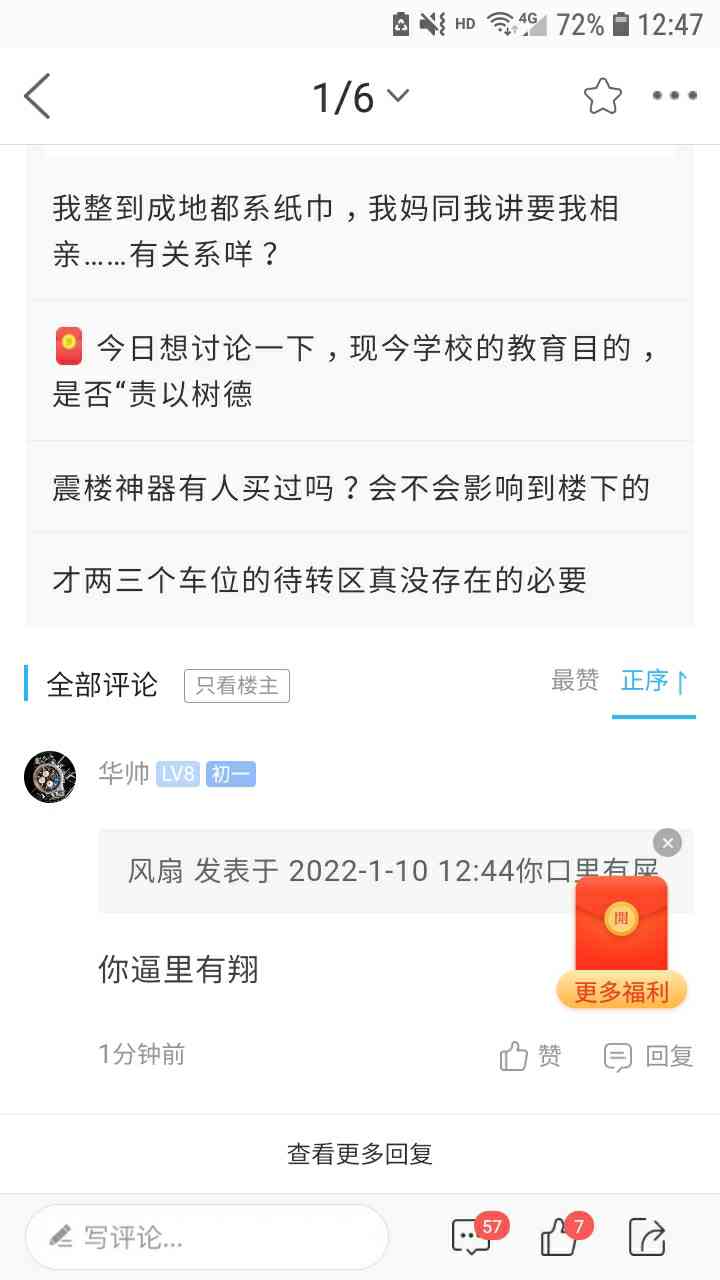Reply to 华帅's comment
Viewport: 720px width, 1280px height.
pyautogui.click(x=649, y=1056)
